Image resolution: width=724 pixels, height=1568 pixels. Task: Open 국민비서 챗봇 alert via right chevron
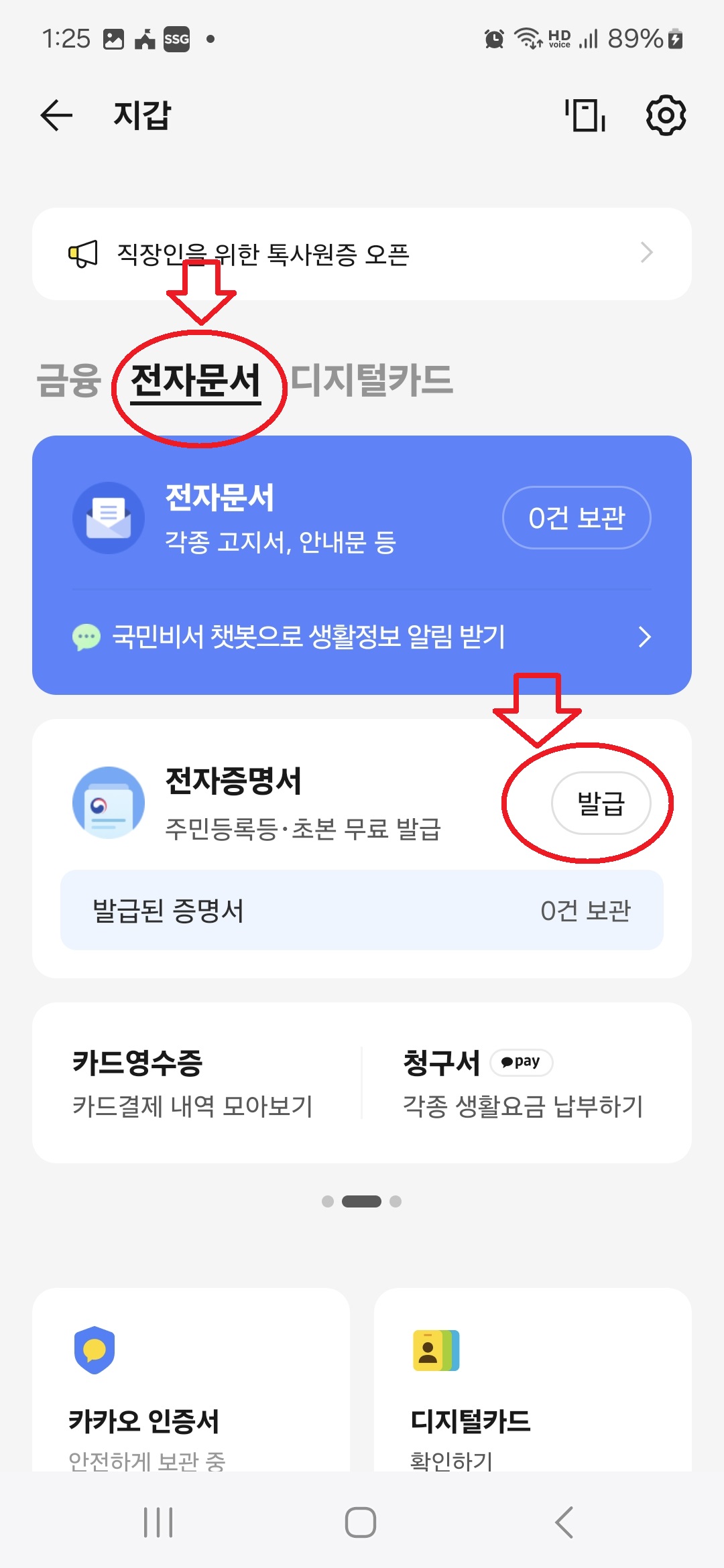(646, 637)
